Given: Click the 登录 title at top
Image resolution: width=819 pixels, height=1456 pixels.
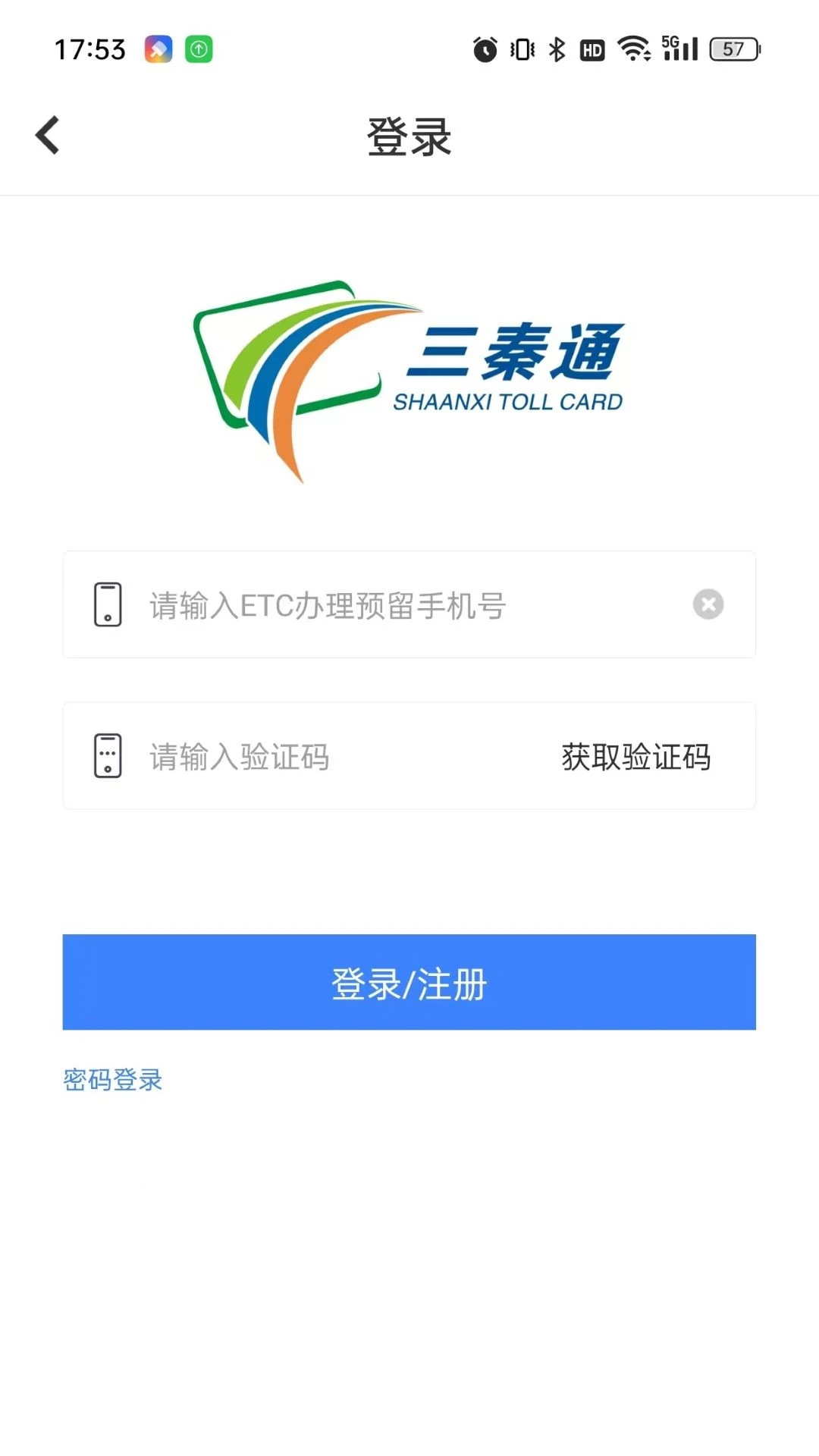Looking at the screenshot, I should pos(409,136).
